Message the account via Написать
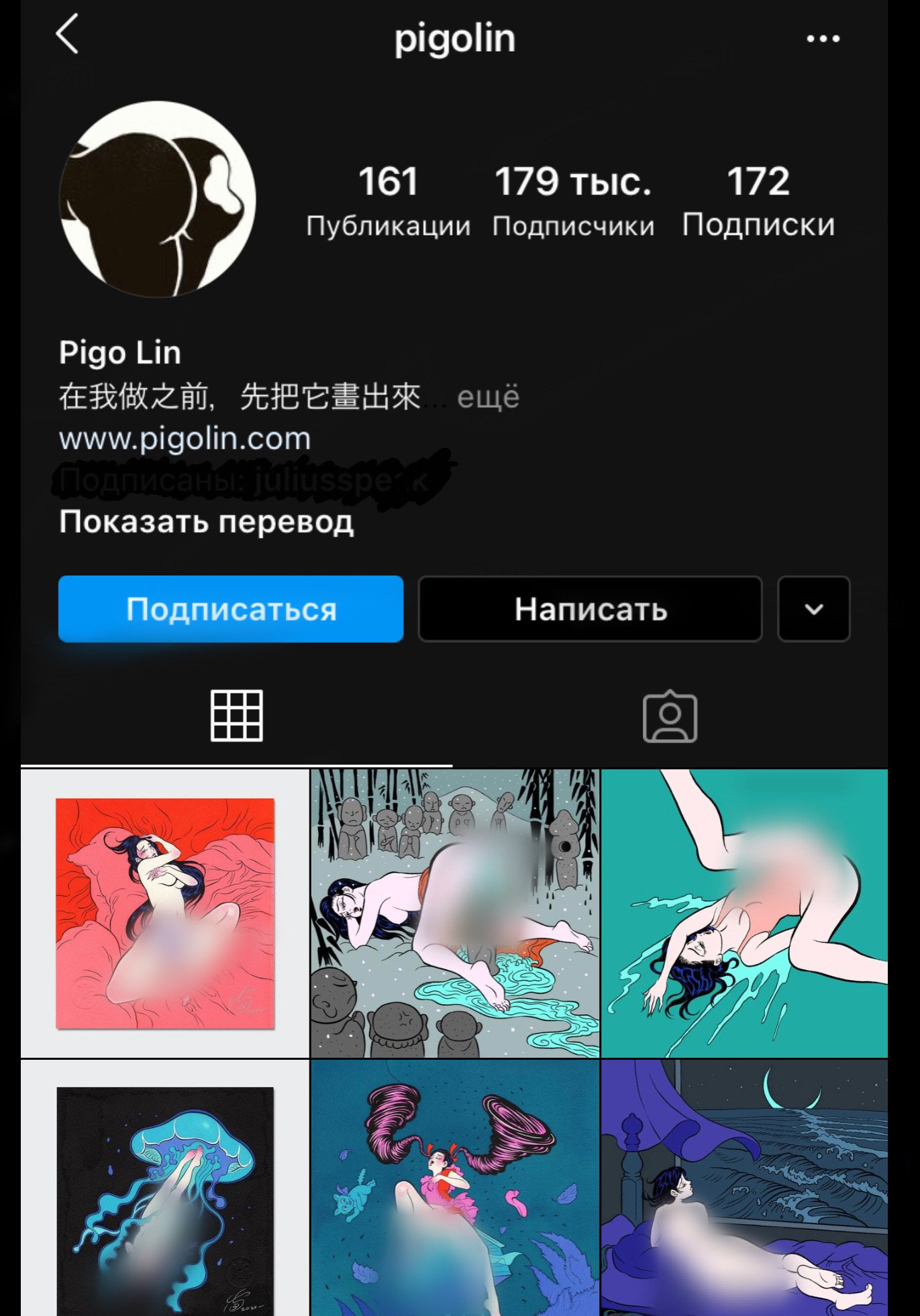920x1316 pixels. click(591, 609)
